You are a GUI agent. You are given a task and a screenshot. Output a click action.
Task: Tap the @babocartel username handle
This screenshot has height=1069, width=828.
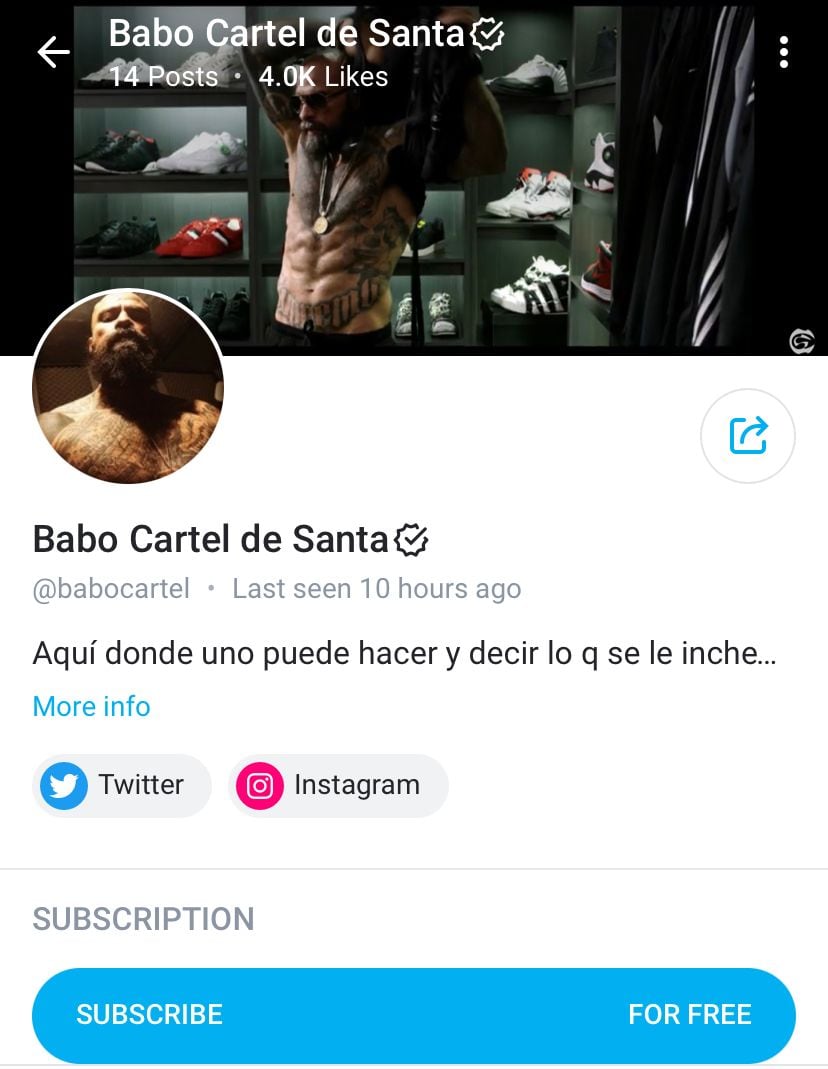coord(112,589)
